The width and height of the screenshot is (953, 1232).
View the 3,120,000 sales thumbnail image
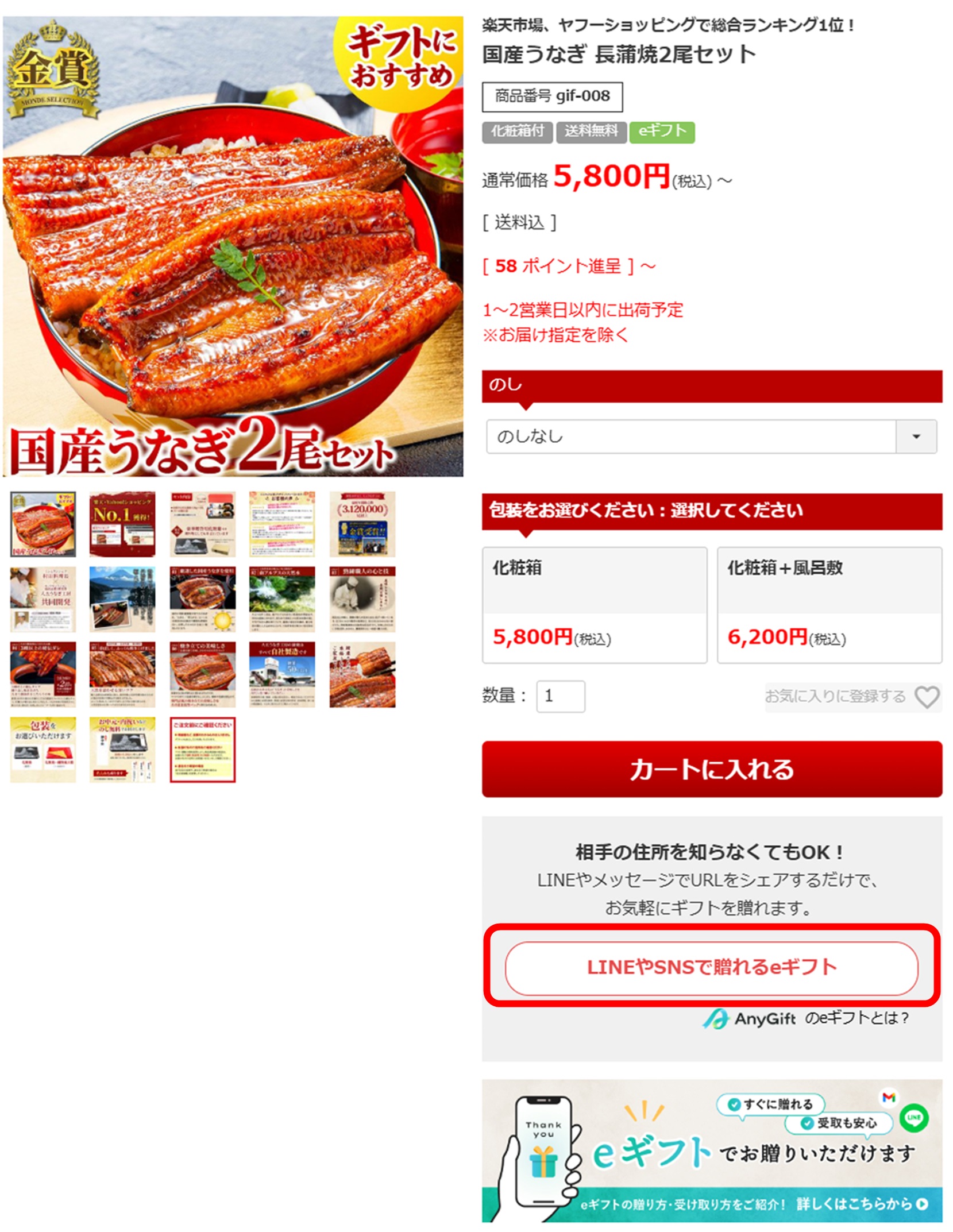point(362,524)
